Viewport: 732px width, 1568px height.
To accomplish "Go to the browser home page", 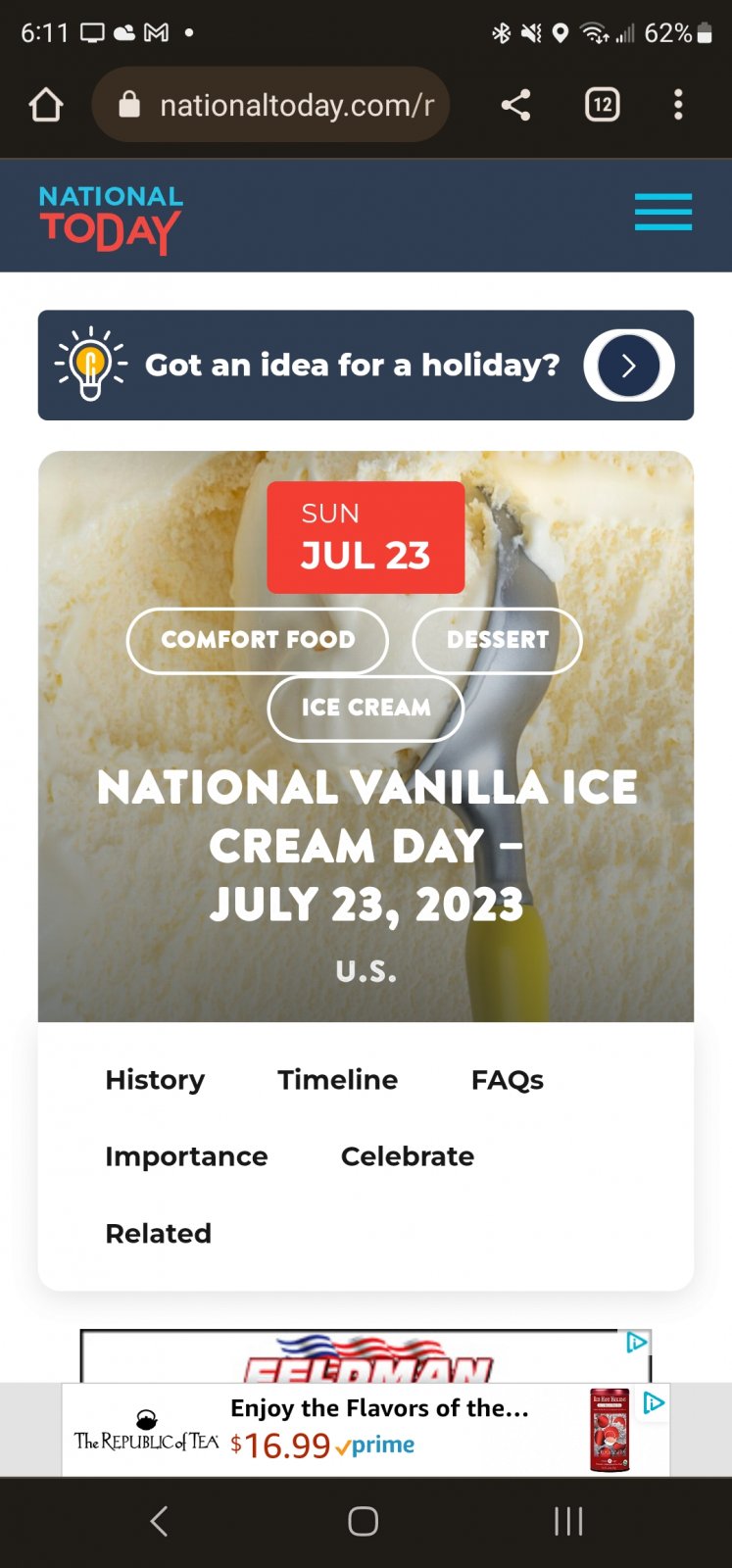I will [x=46, y=105].
